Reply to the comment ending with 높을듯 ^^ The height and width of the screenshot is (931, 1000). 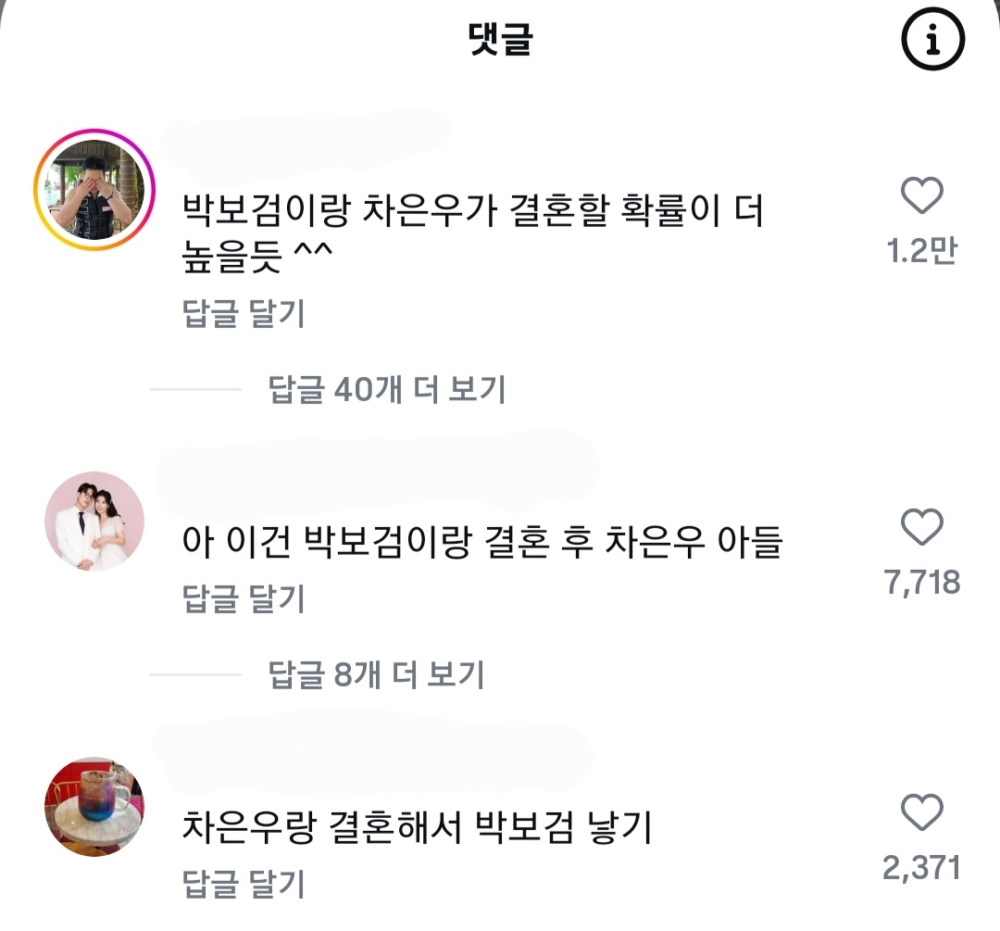tap(243, 314)
